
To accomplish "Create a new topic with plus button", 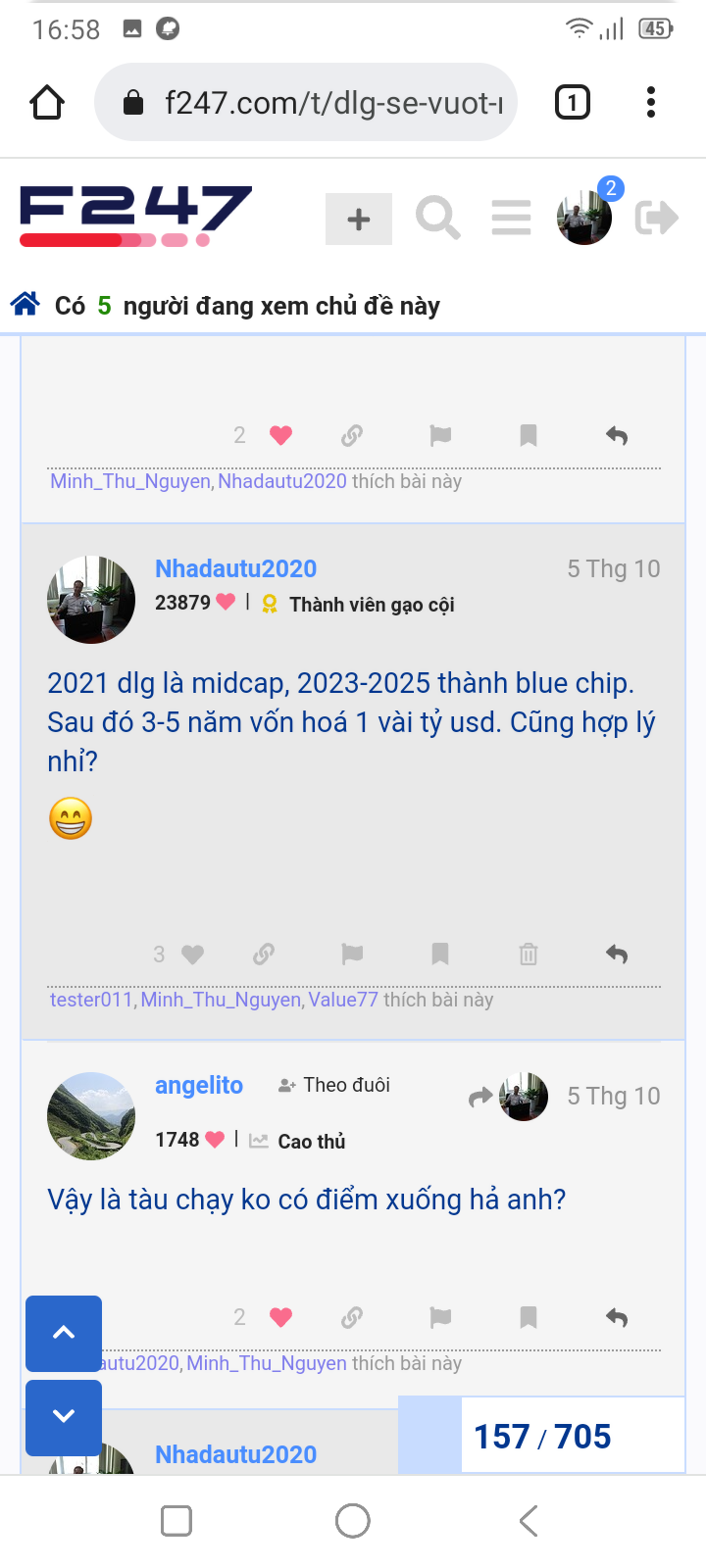I will [359, 219].
